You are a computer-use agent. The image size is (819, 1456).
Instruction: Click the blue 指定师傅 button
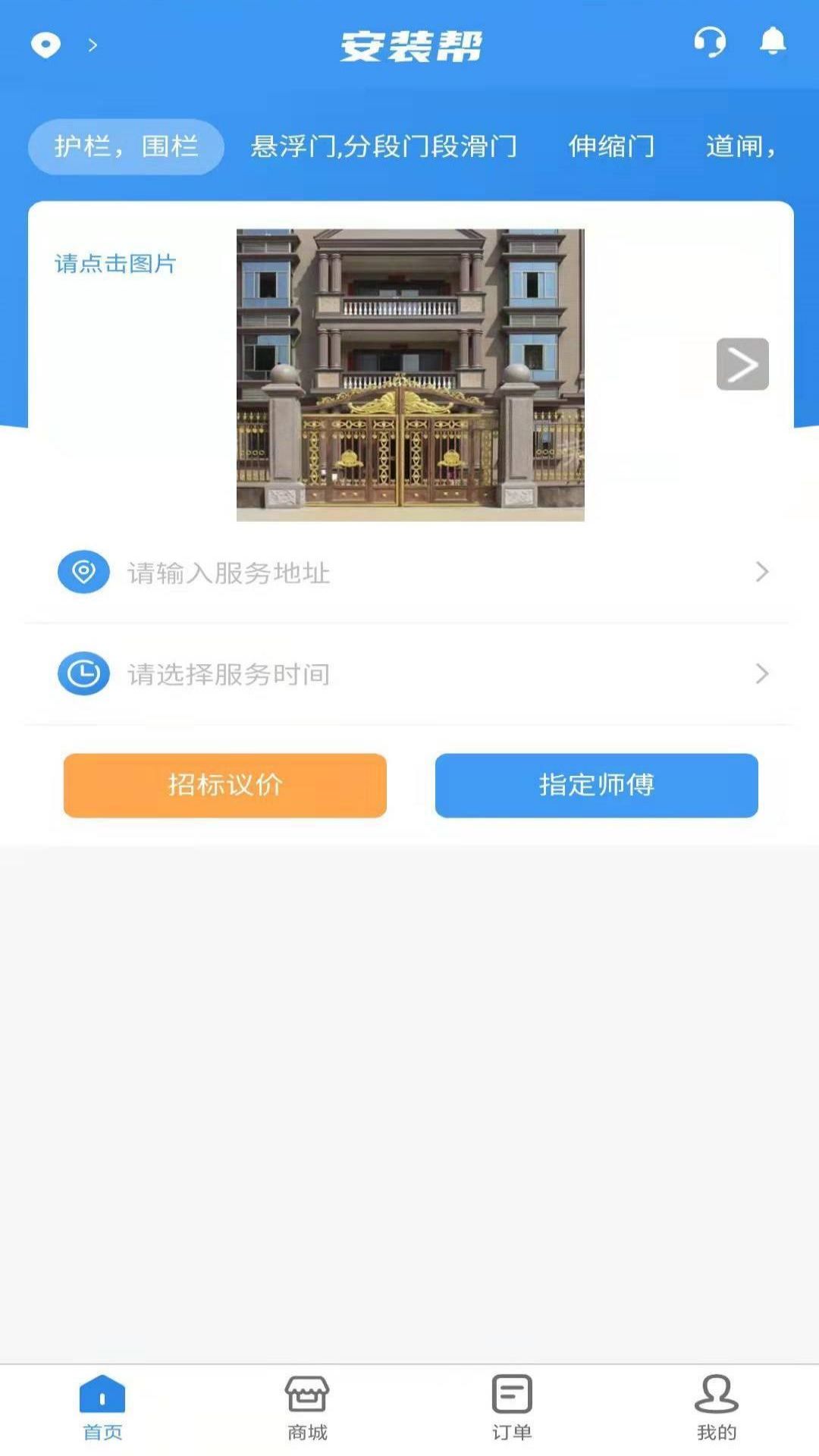click(595, 786)
